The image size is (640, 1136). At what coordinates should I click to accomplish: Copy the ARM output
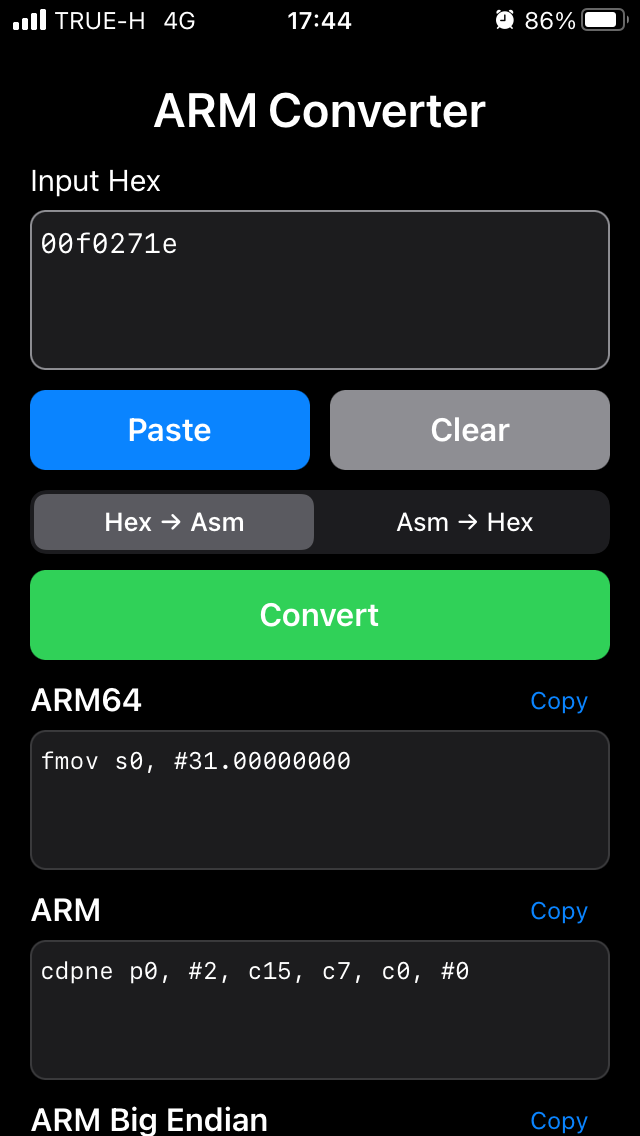[559, 911]
